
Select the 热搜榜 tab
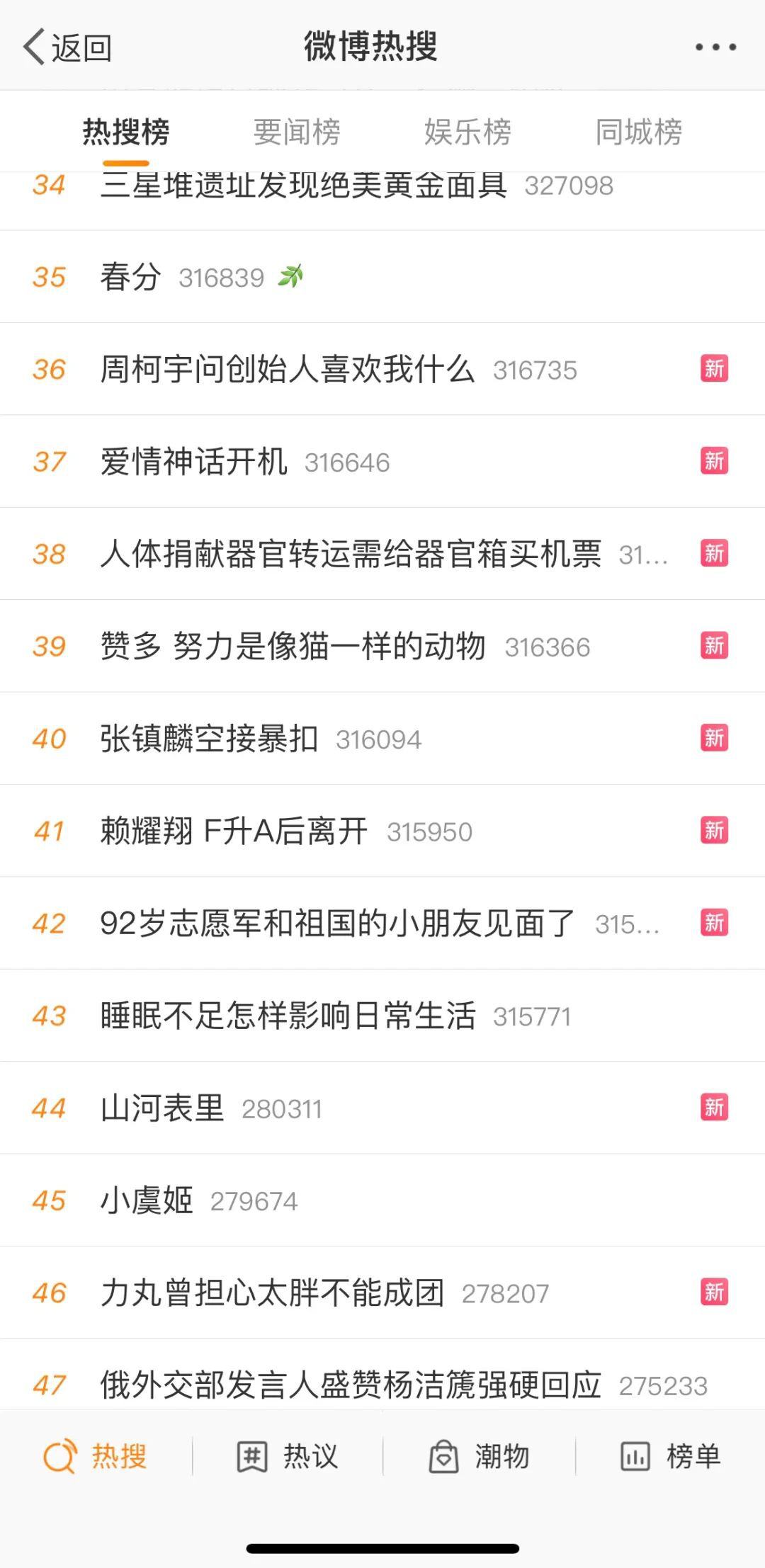pos(126,132)
